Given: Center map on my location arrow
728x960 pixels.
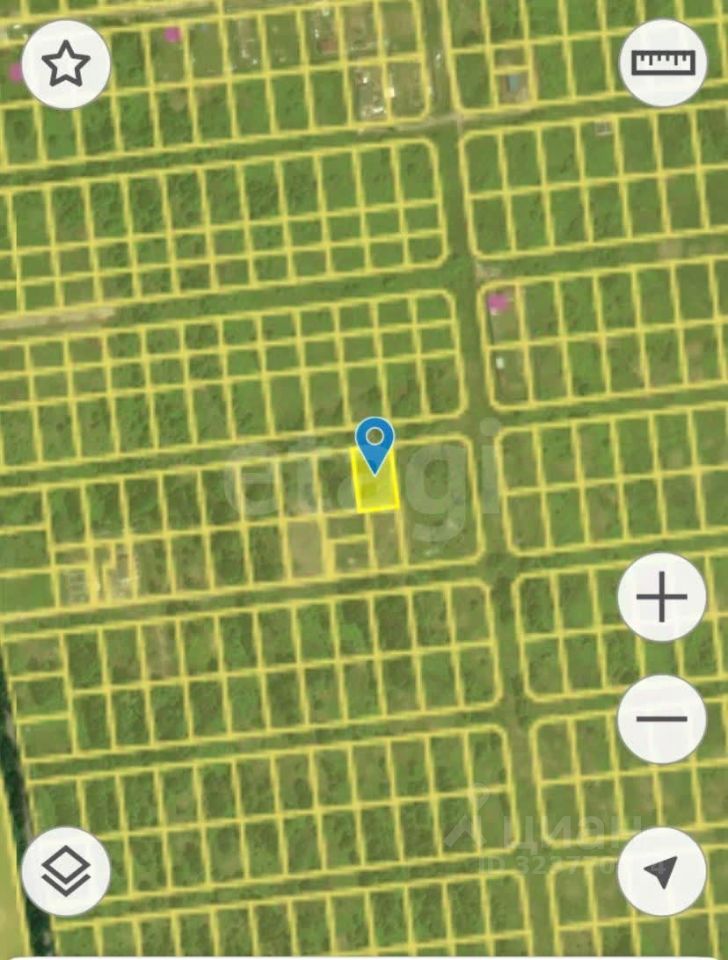Looking at the screenshot, I should point(662,870).
